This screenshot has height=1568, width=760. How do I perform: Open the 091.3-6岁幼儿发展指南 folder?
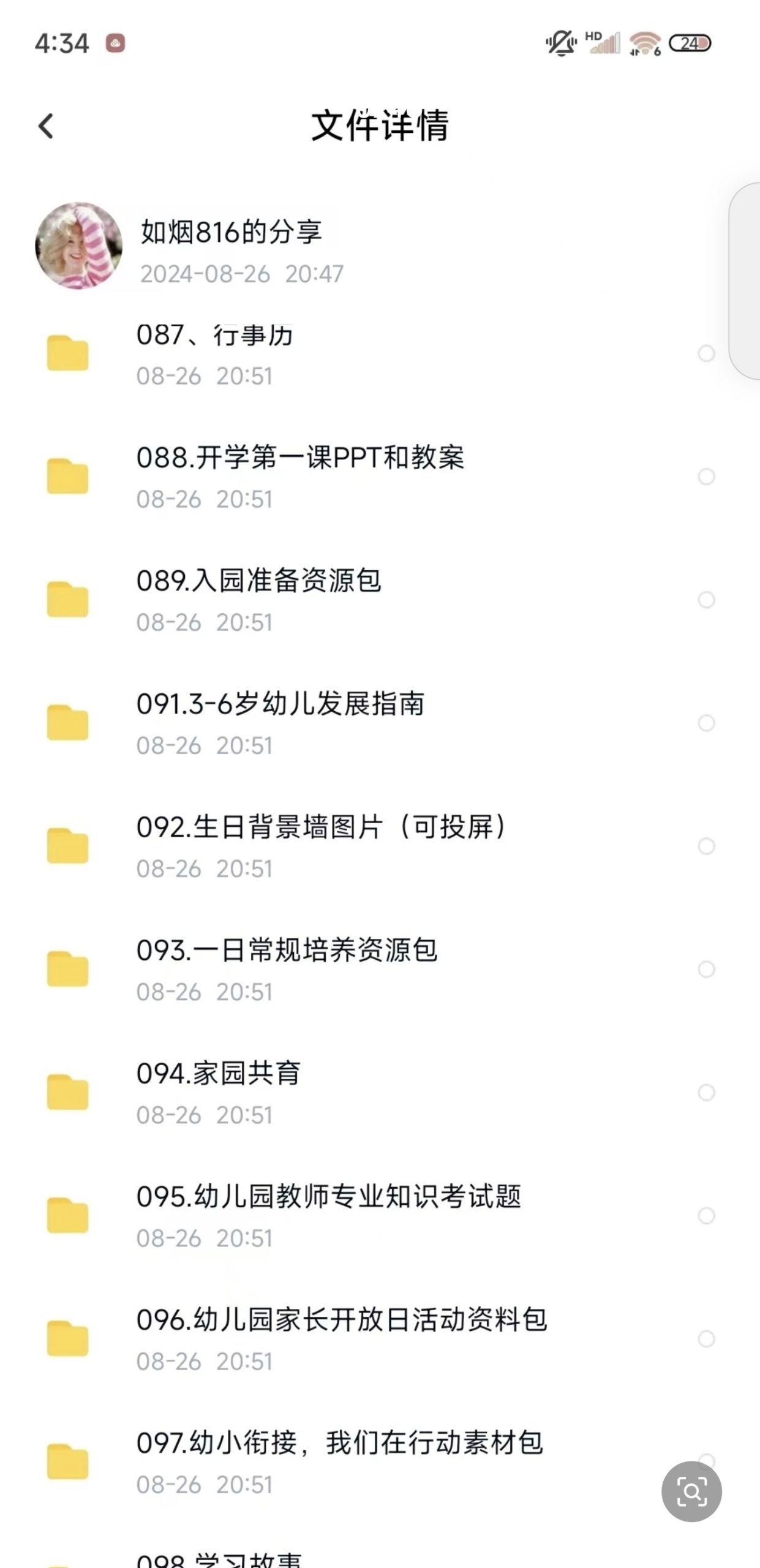coord(380,723)
